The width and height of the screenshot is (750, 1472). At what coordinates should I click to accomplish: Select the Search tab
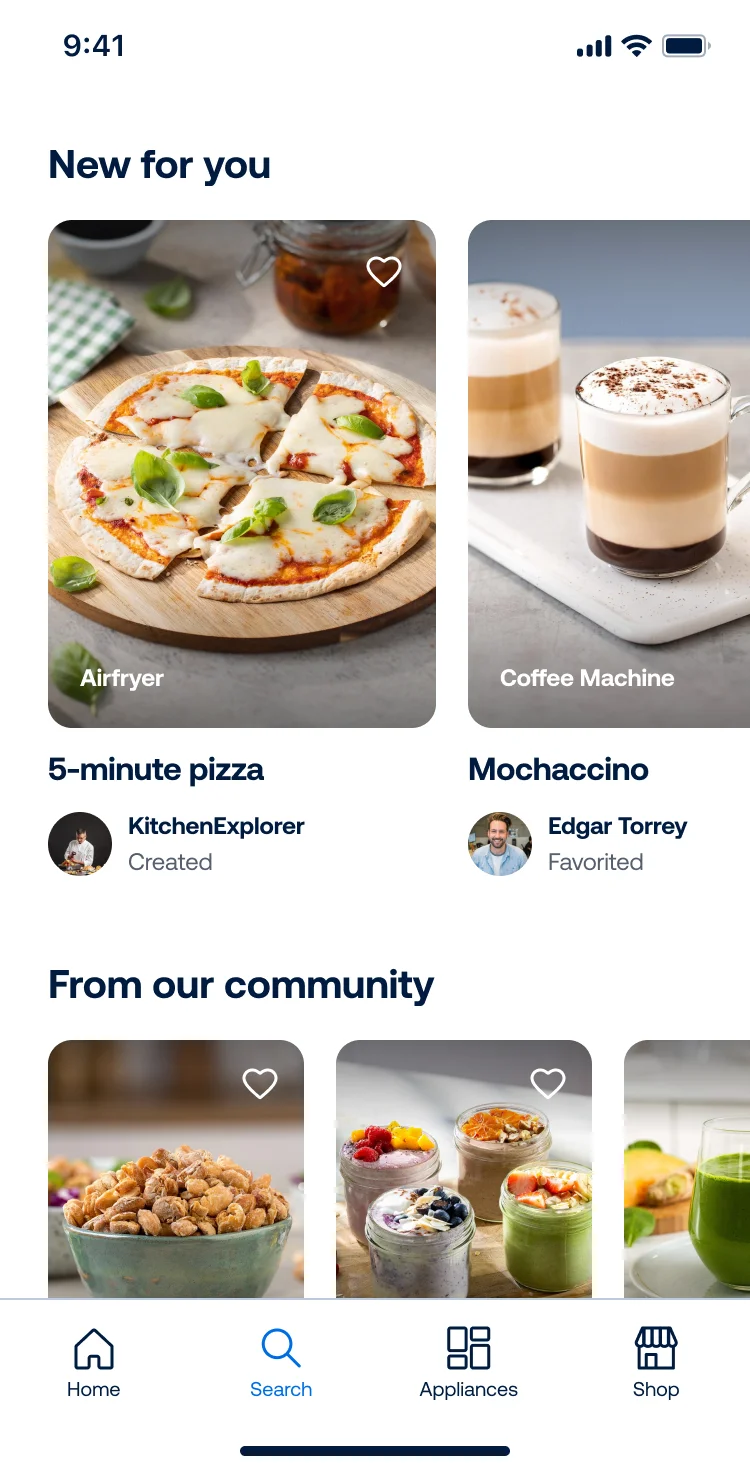(281, 1362)
